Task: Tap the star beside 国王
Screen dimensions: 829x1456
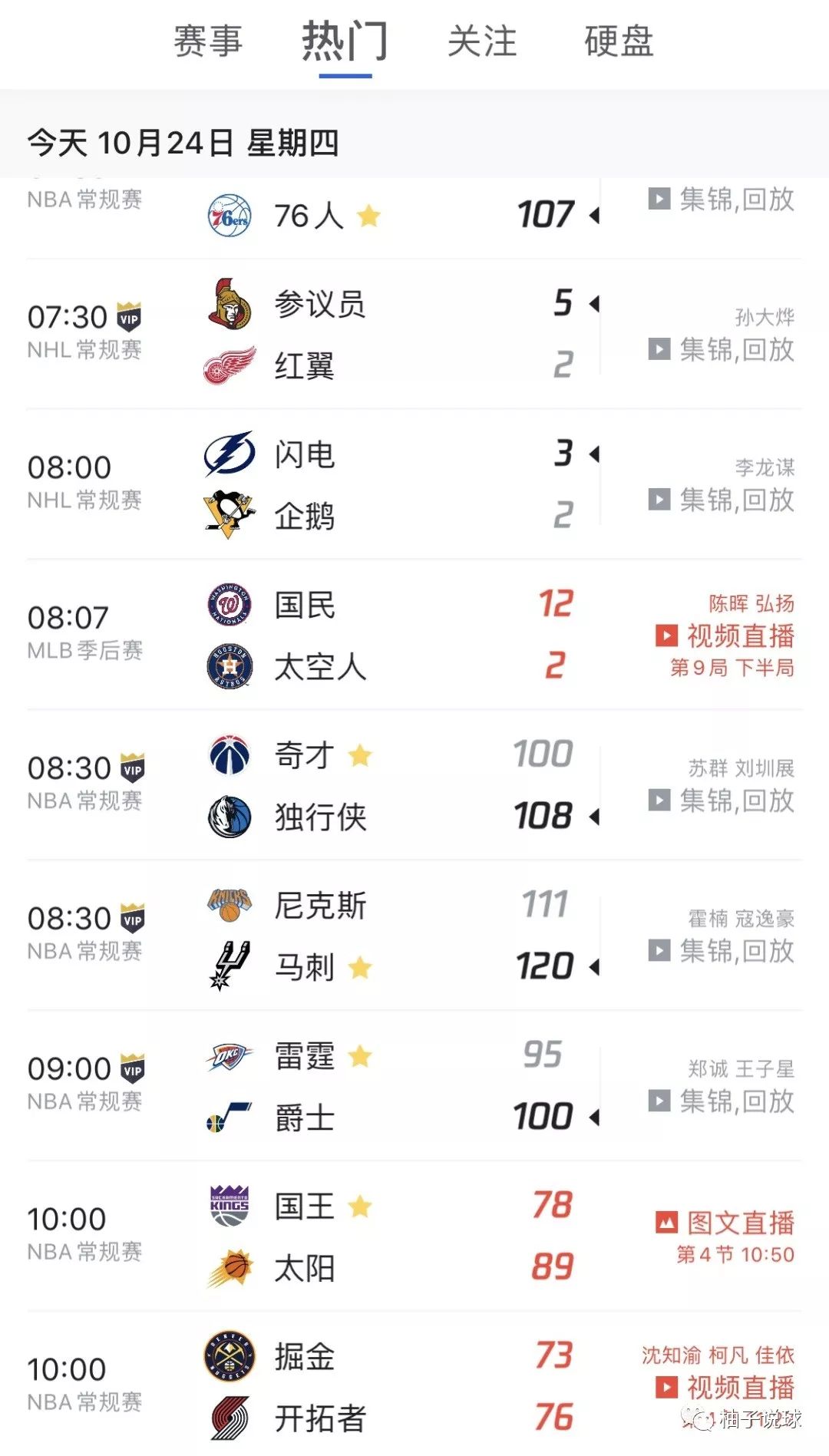Action: pos(360,1207)
